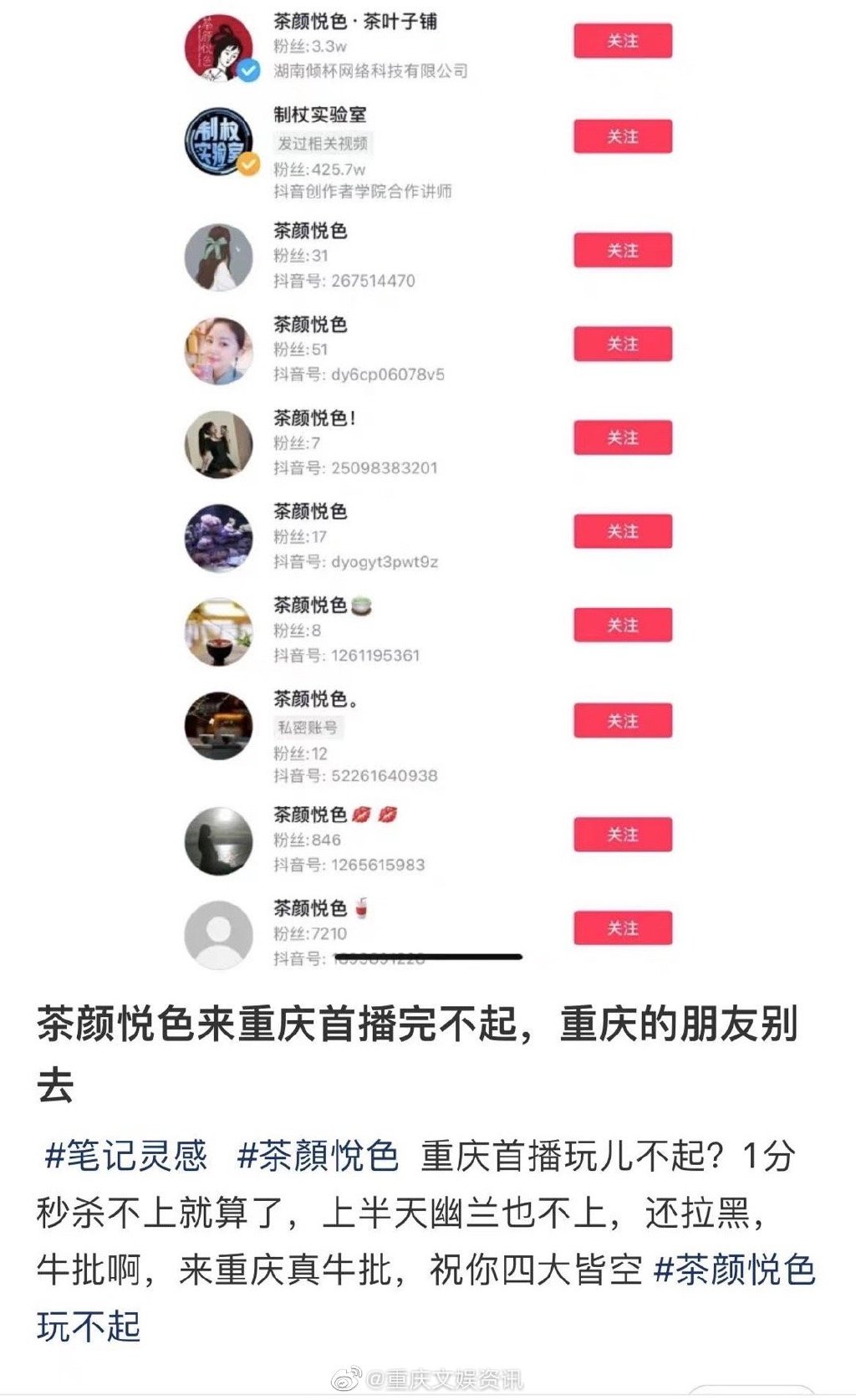The width and height of the screenshot is (856, 1400).
Task: Open the post's account list image
Action: [x=428, y=485]
